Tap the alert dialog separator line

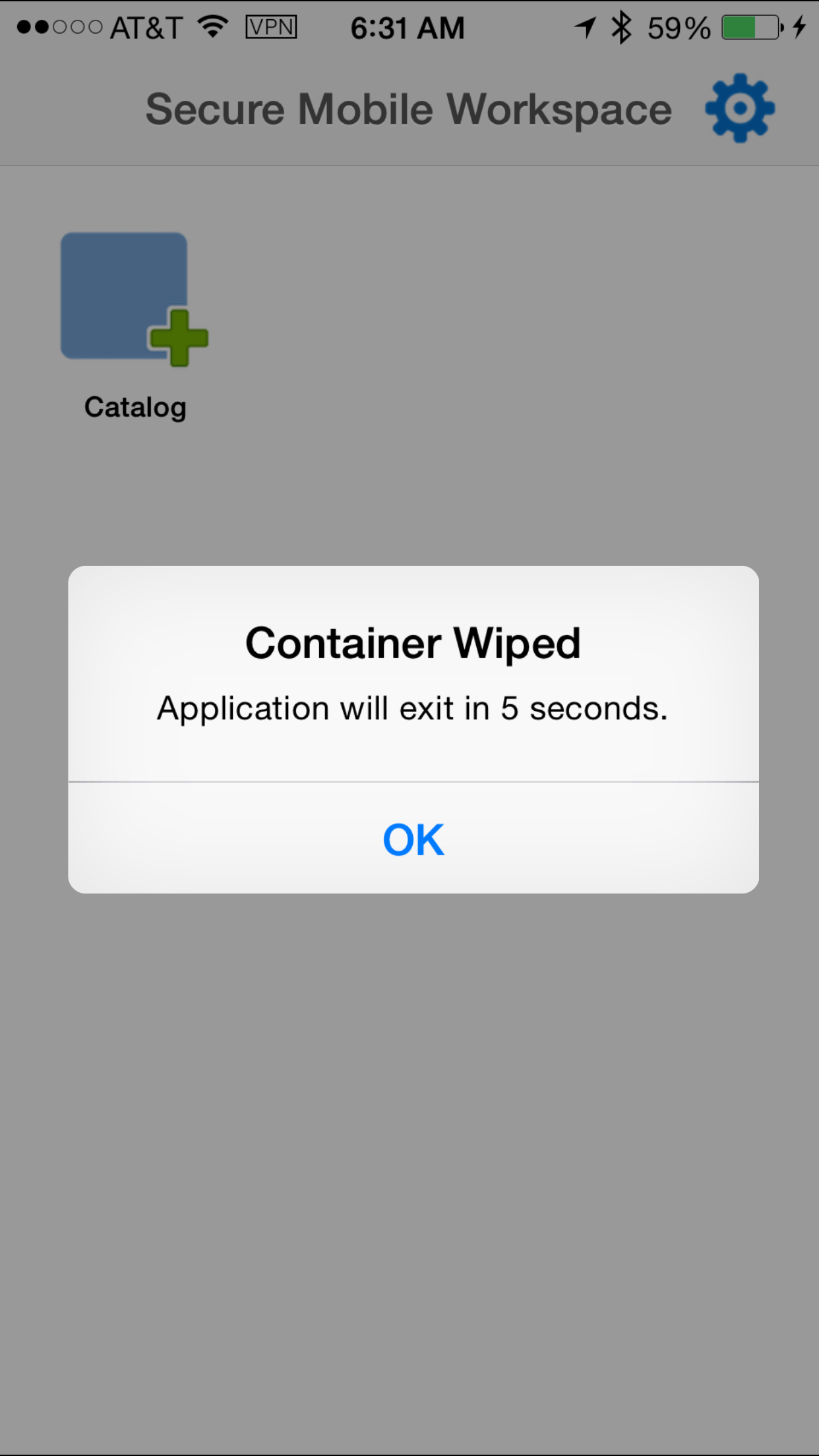(x=411, y=781)
